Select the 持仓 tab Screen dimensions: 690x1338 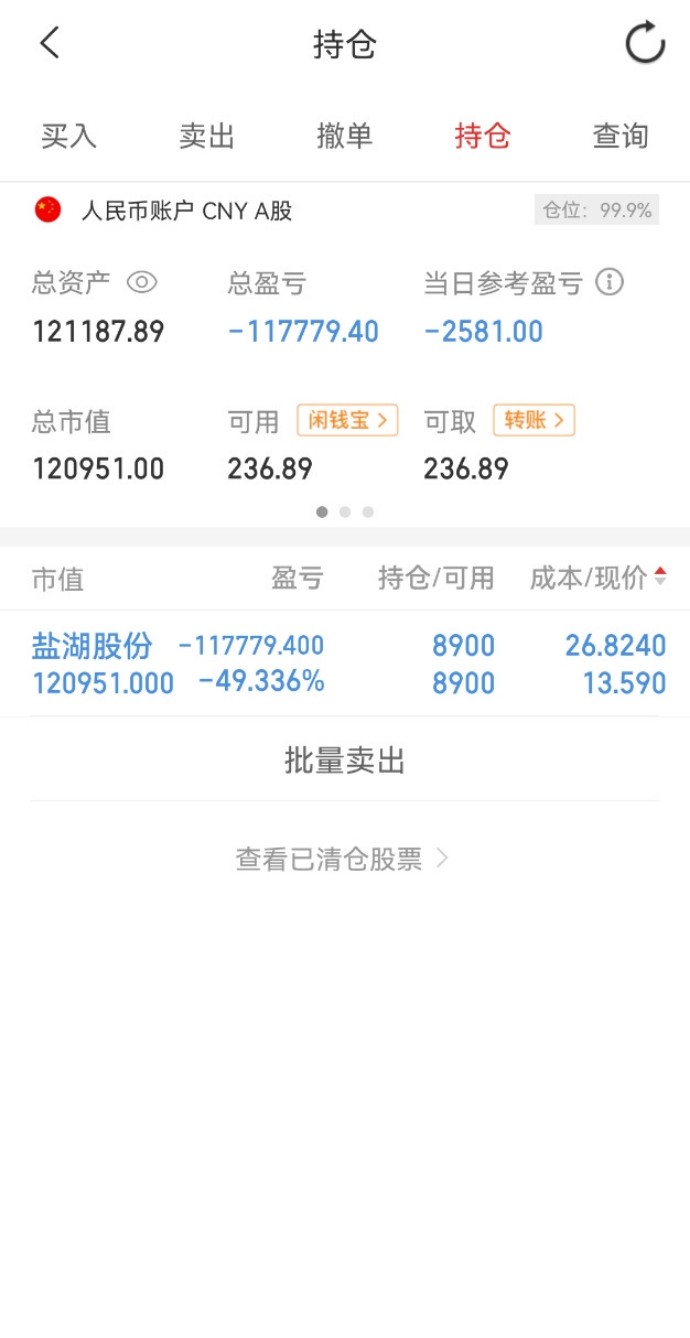click(x=483, y=136)
